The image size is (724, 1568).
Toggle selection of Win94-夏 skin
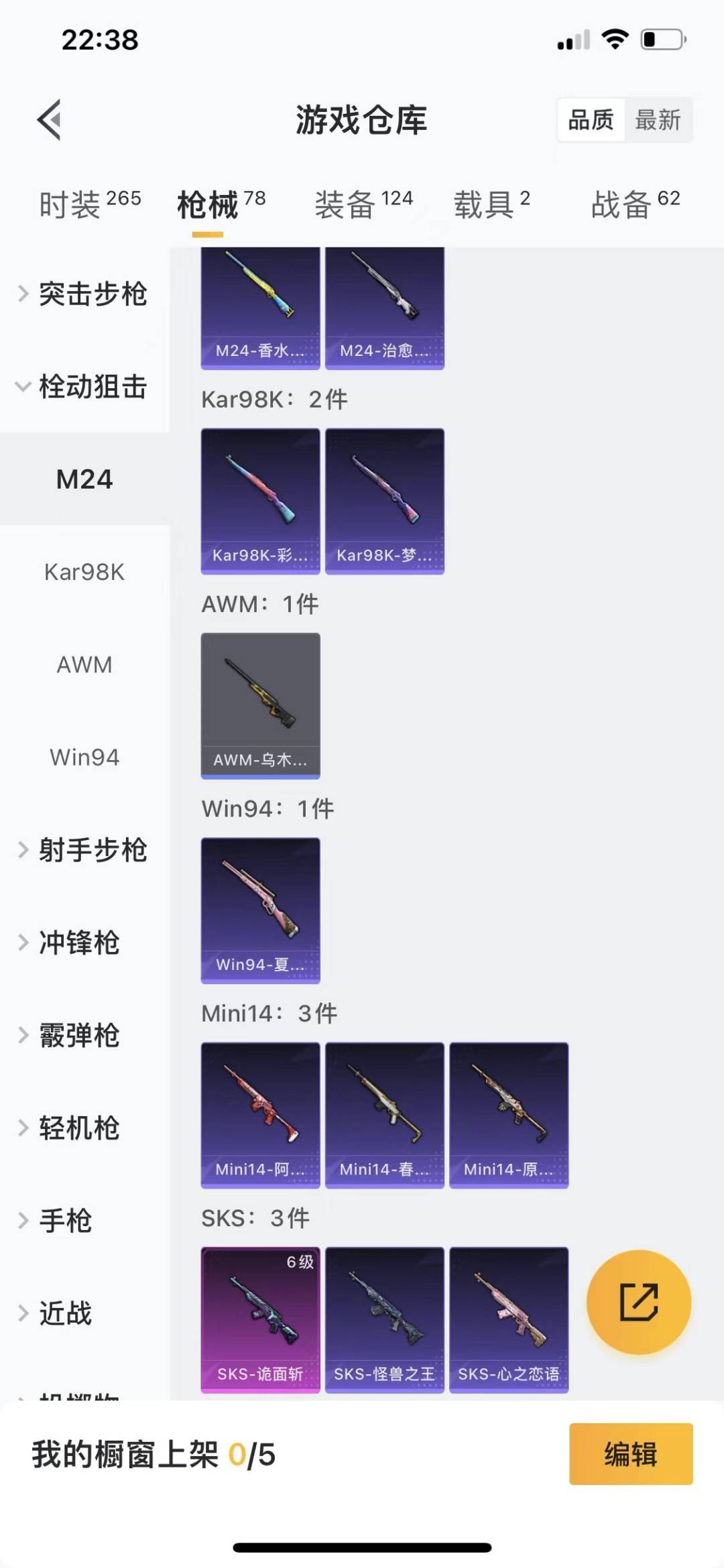pos(260,908)
